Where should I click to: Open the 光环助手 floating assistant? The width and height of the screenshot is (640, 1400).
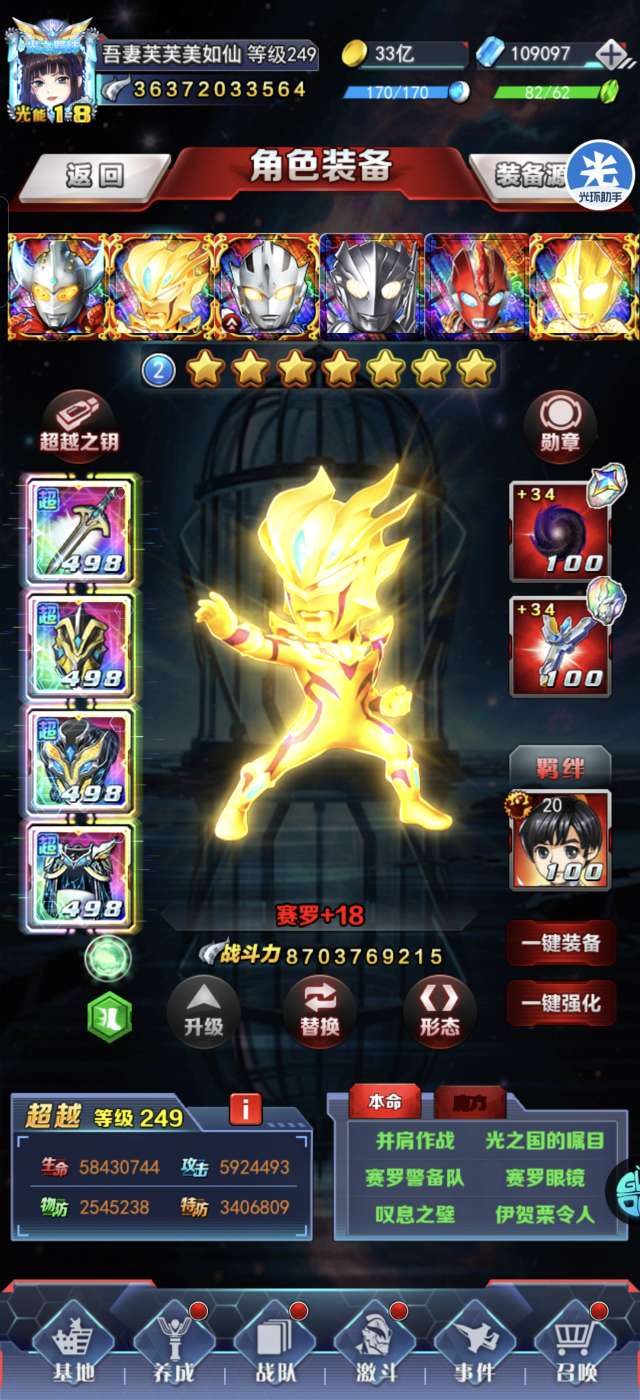pos(601,174)
